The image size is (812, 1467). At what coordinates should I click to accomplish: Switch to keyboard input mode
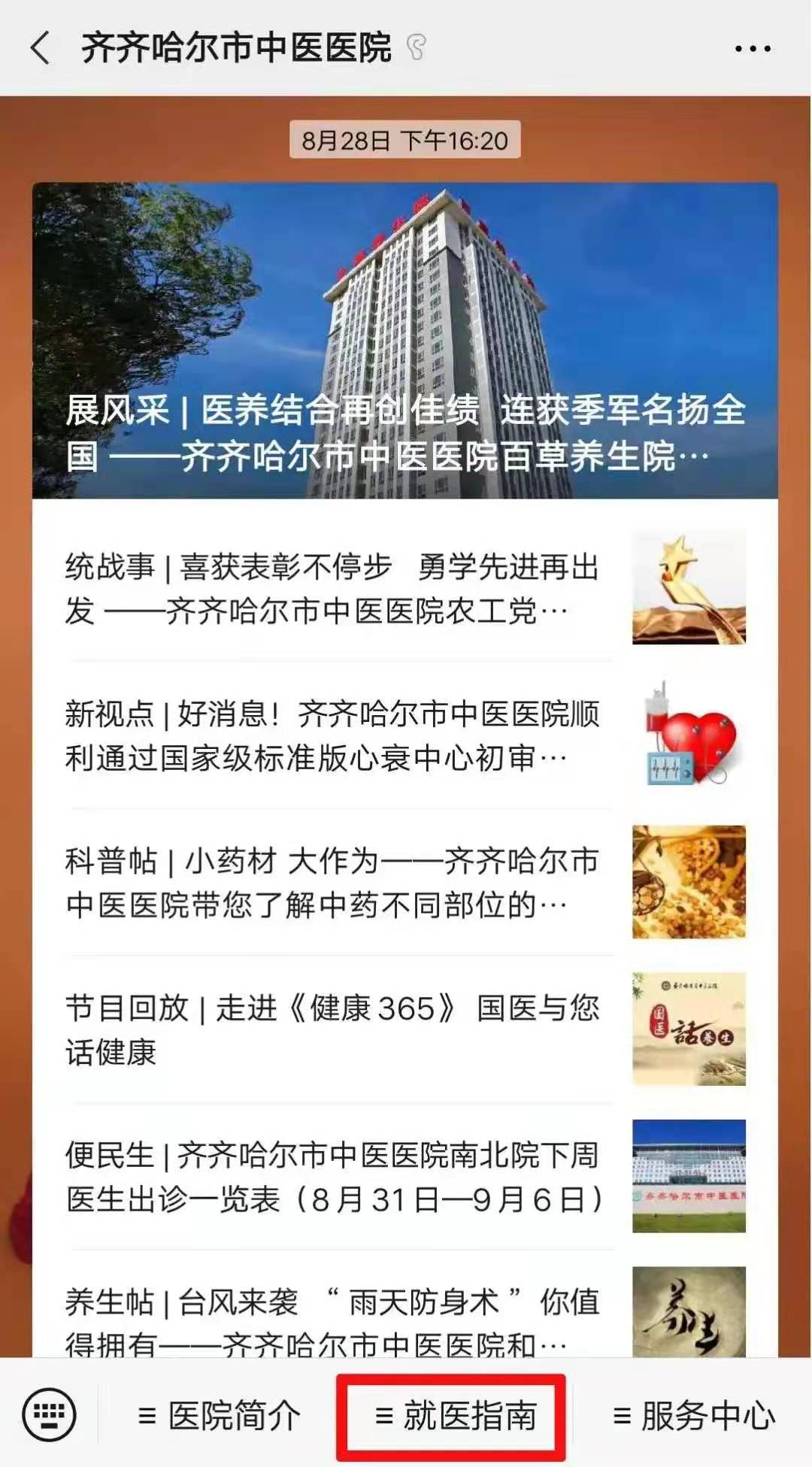50,1415
